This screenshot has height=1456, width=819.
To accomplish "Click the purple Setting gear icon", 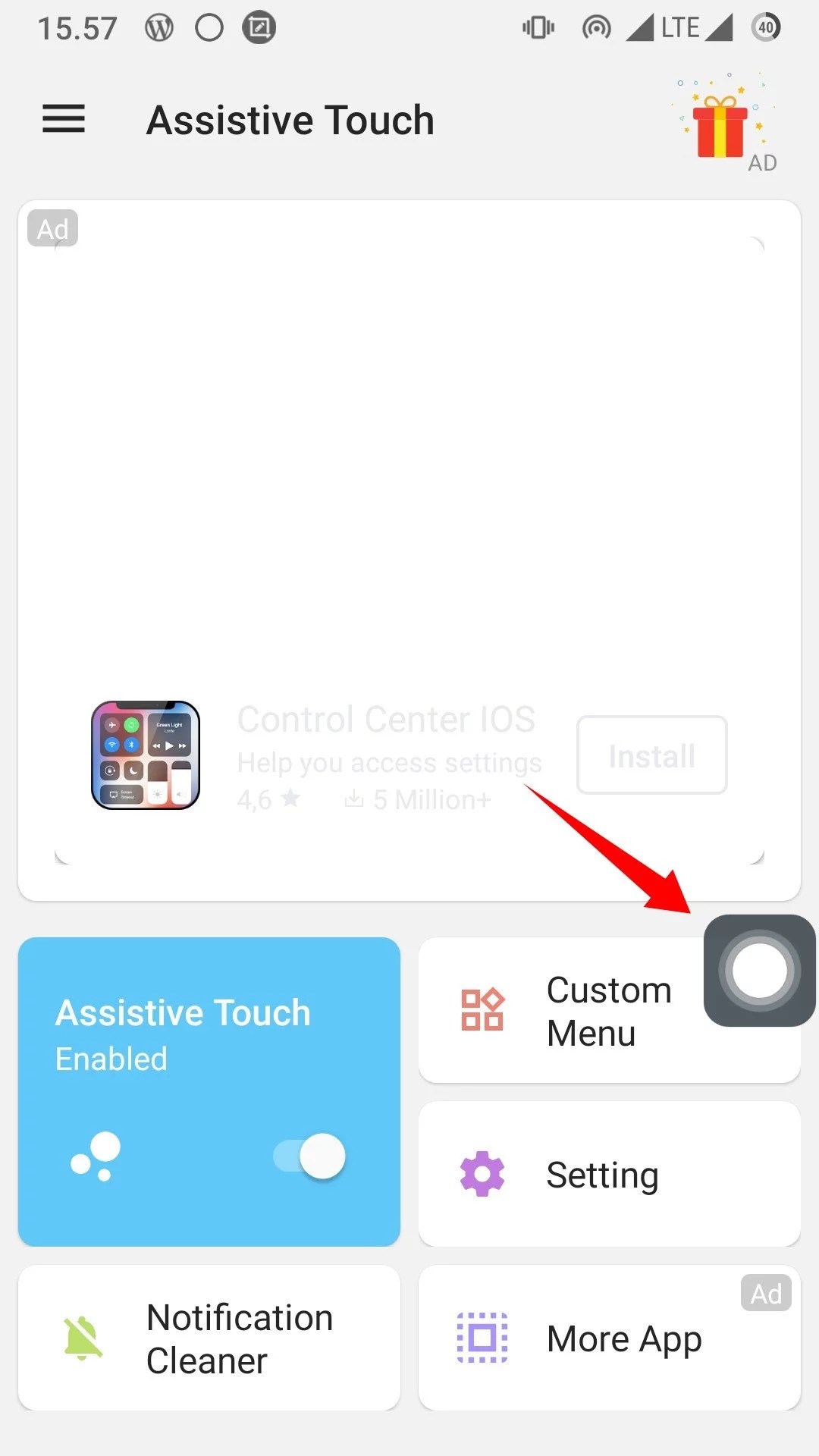I will coord(481,1173).
